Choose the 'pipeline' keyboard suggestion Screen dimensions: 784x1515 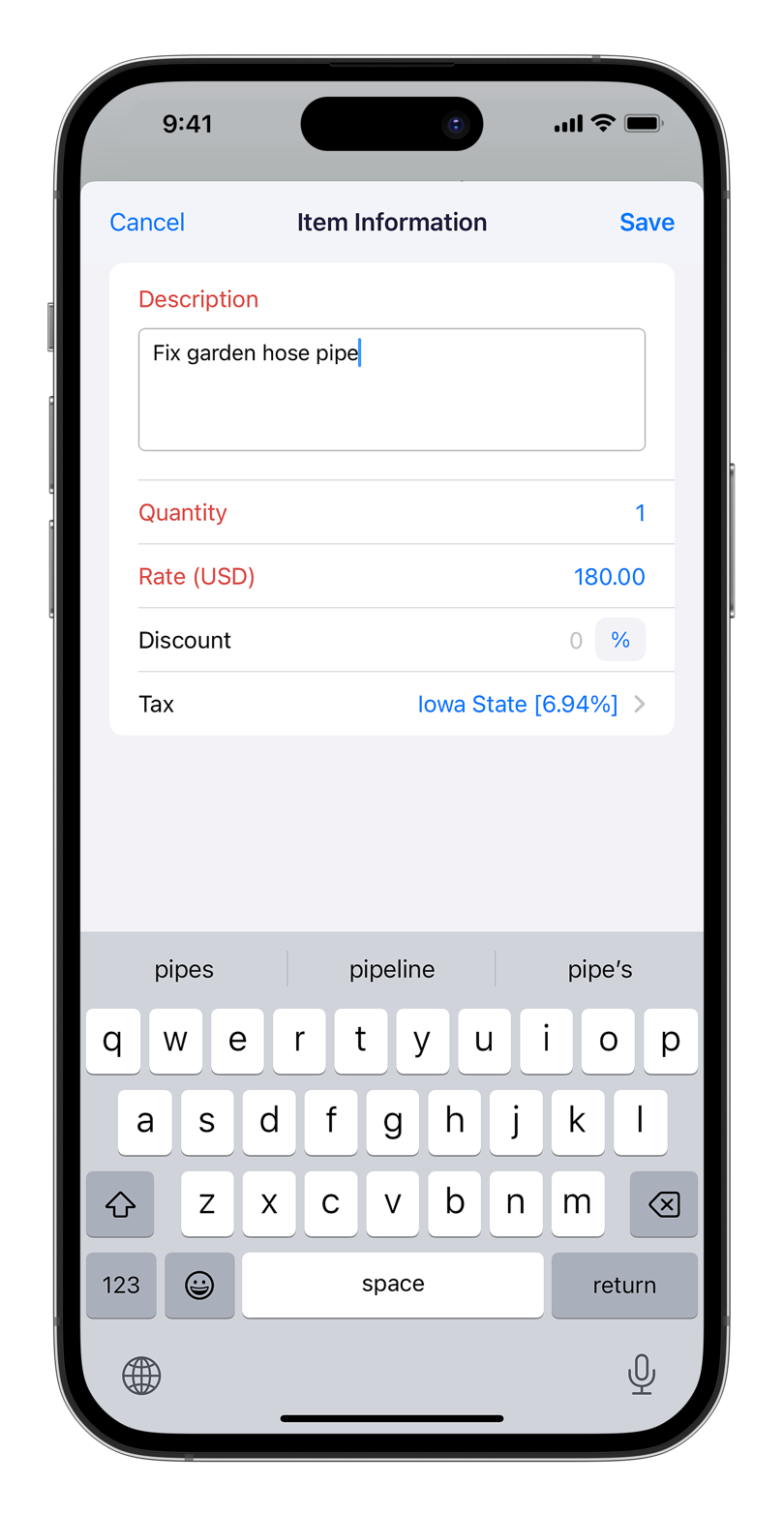[392, 970]
